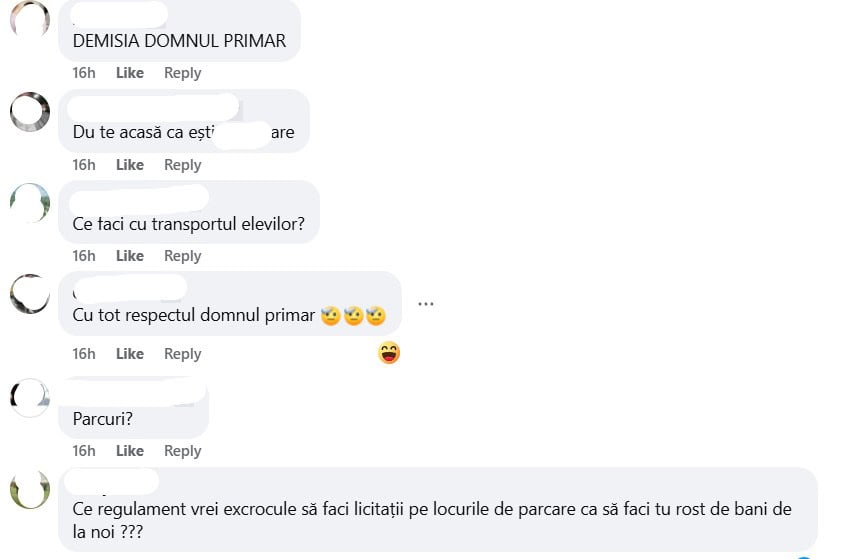This screenshot has width=844, height=559.
Task: Reply to the 'Cu tot respectul' comment
Action: pos(182,354)
